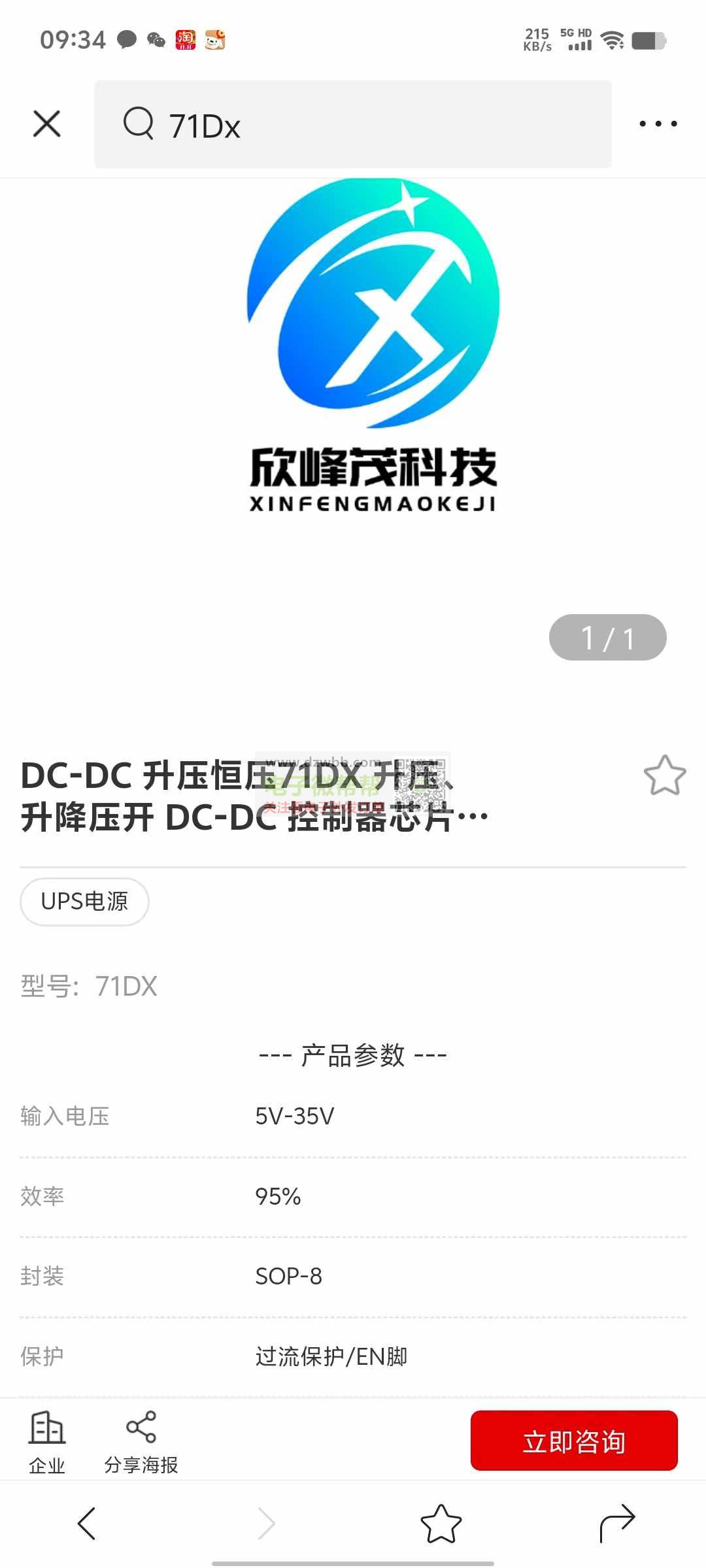Favorite this product with the star beside the title
The height and width of the screenshot is (1568, 706).
[x=665, y=776]
